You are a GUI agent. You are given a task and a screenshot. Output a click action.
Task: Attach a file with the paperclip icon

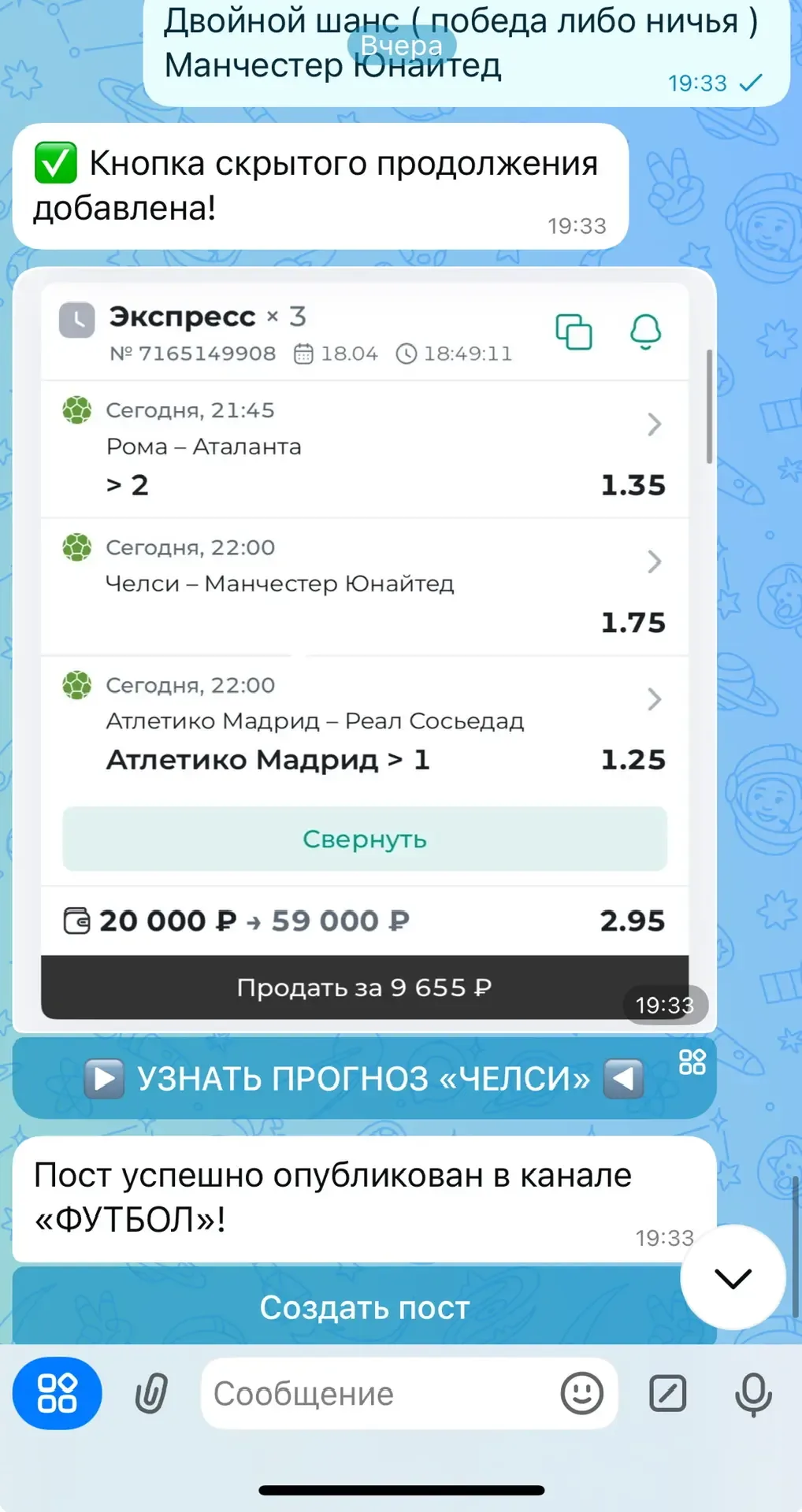[x=150, y=1394]
